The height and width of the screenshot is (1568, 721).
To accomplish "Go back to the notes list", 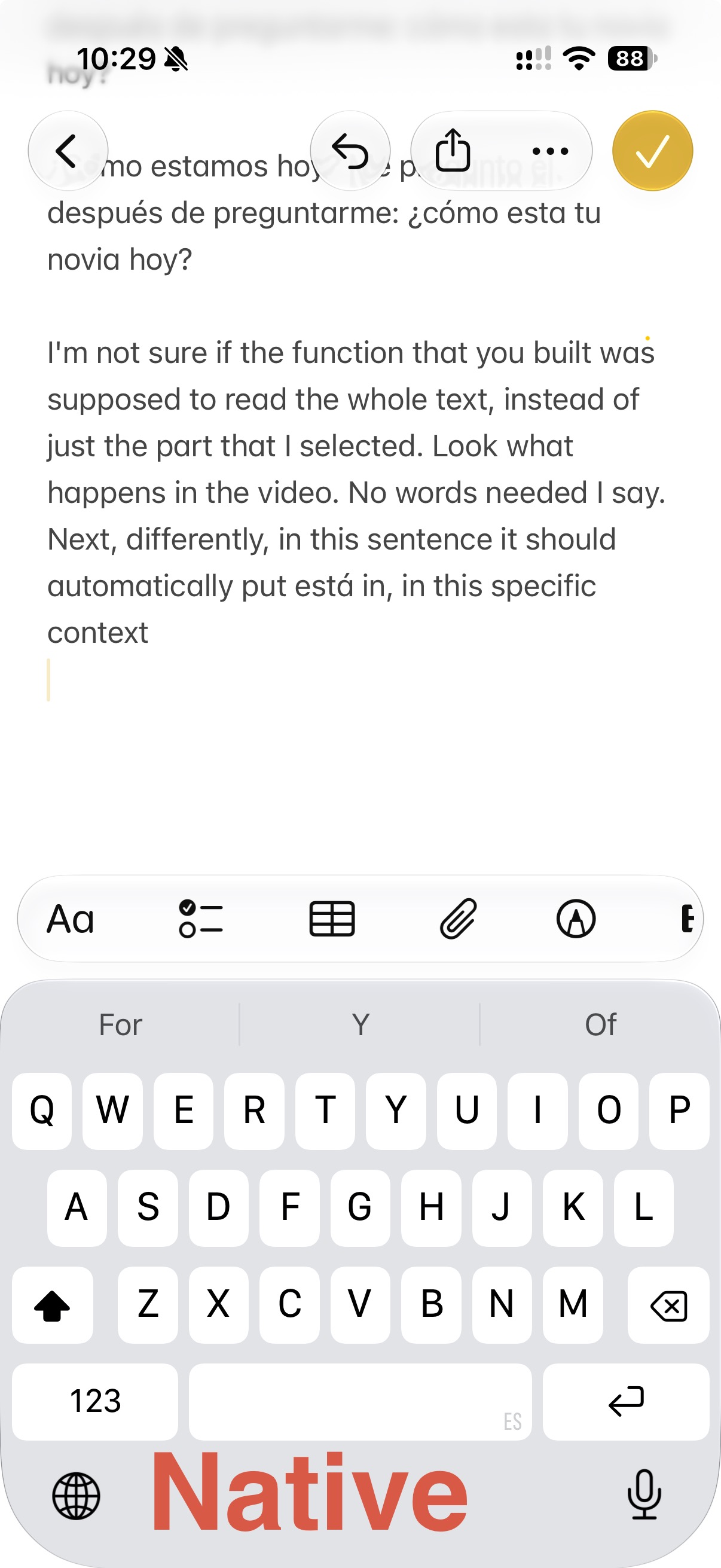I will pos(68,150).
